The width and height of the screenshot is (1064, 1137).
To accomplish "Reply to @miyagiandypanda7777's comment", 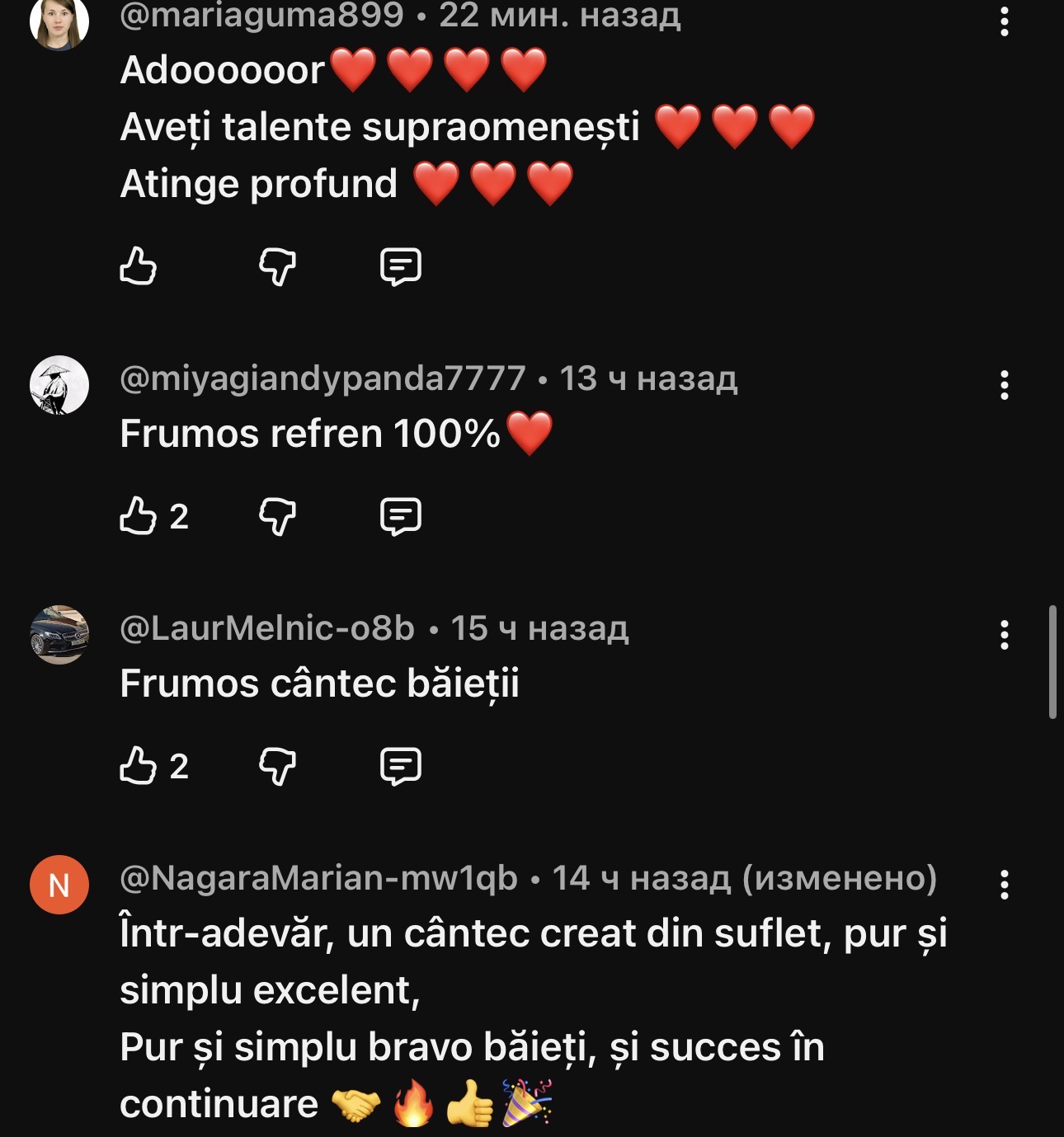I will (x=400, y=516).
